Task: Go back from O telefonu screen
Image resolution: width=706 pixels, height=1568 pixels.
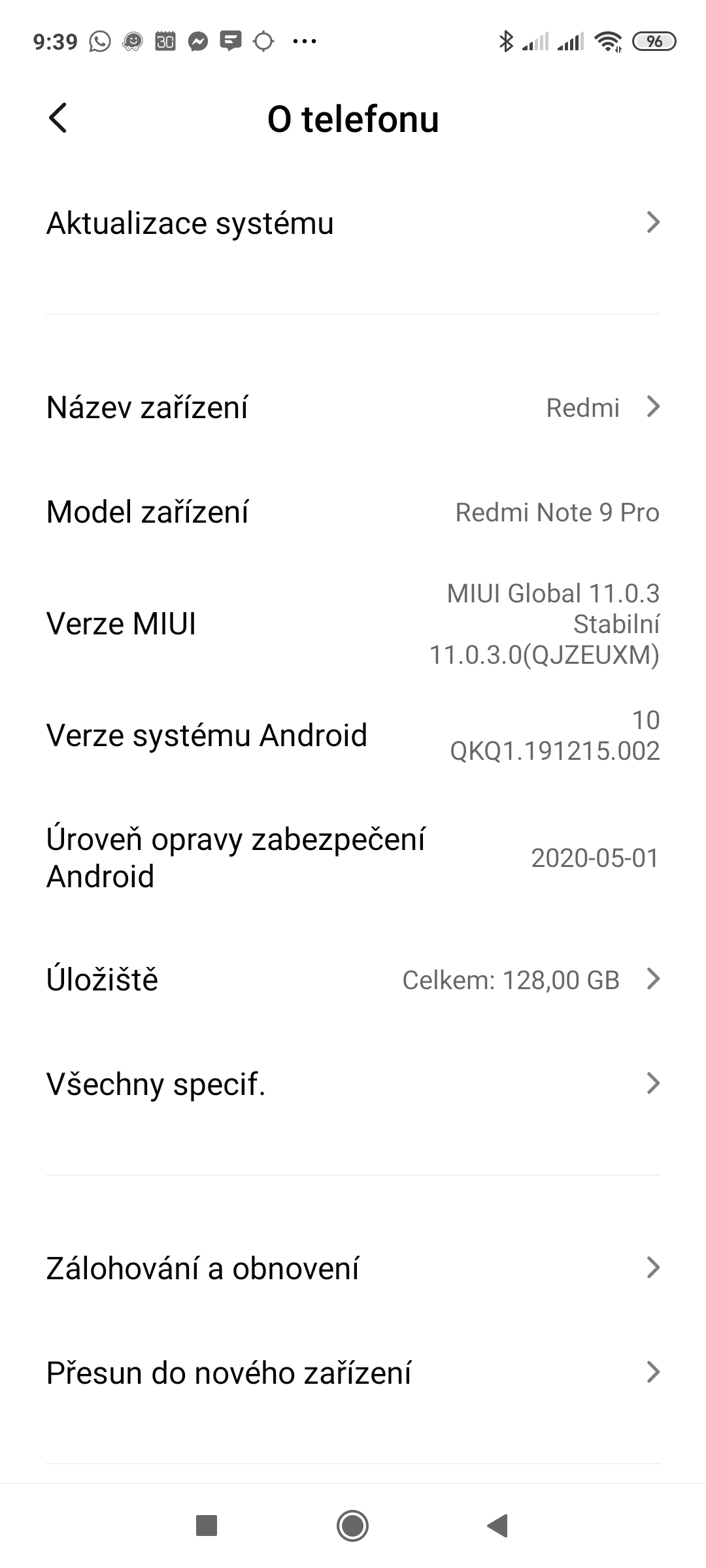Action: (58, 118)
